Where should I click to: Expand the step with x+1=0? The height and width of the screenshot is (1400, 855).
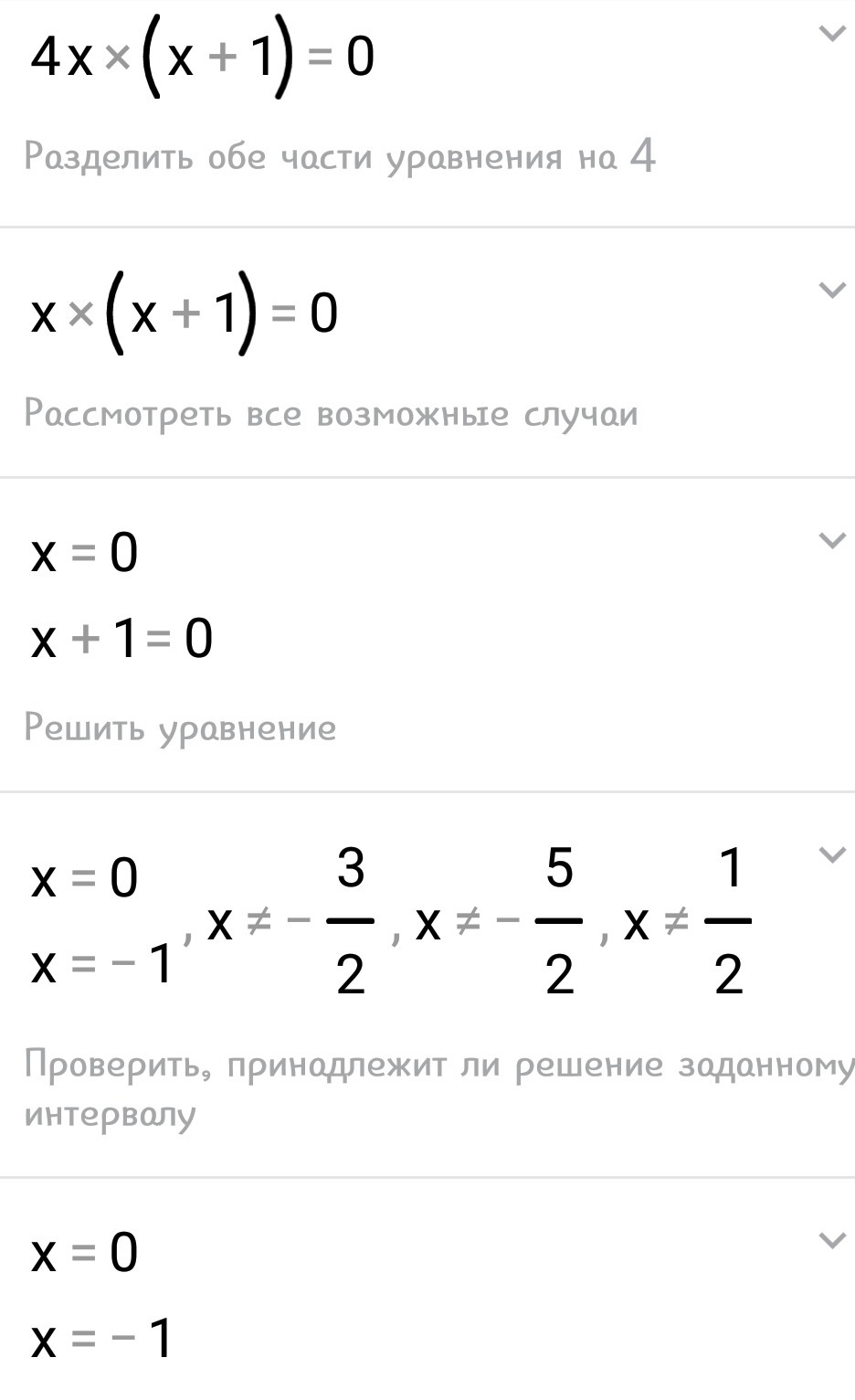831,540
